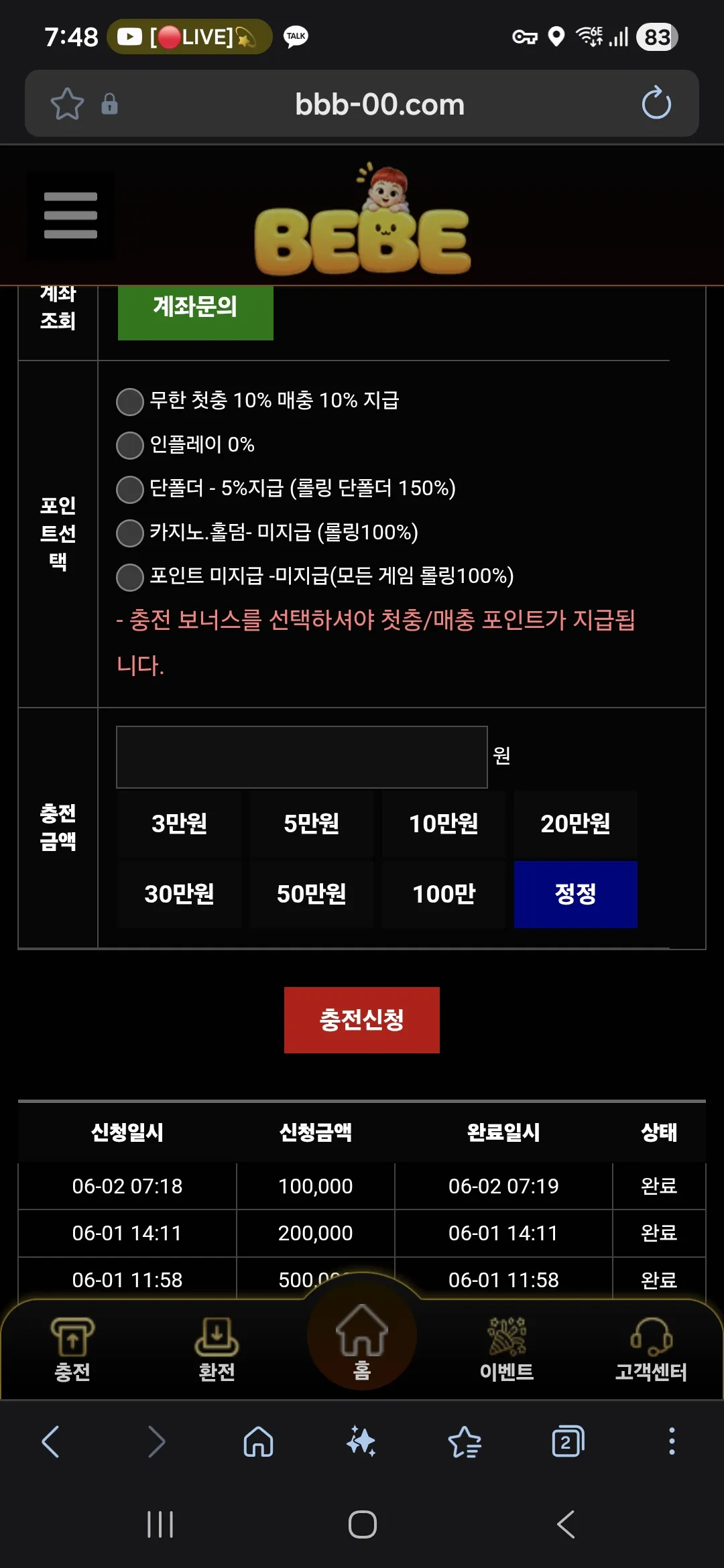Reload the page in browser
The image size is (724, 1568).
point(656,103)
